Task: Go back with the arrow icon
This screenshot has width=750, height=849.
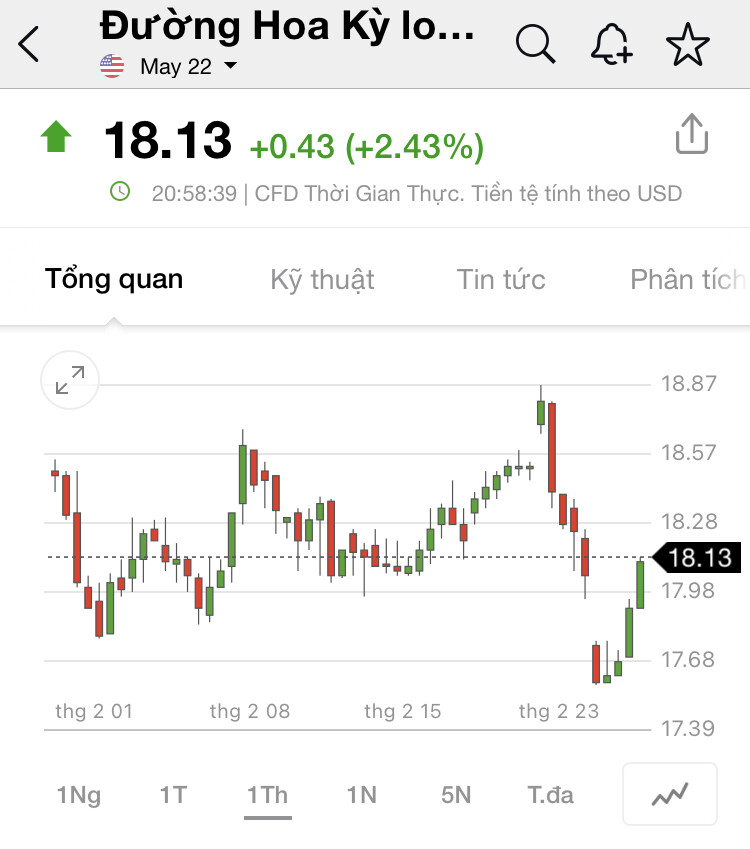Action: click(x=29, y=44)
